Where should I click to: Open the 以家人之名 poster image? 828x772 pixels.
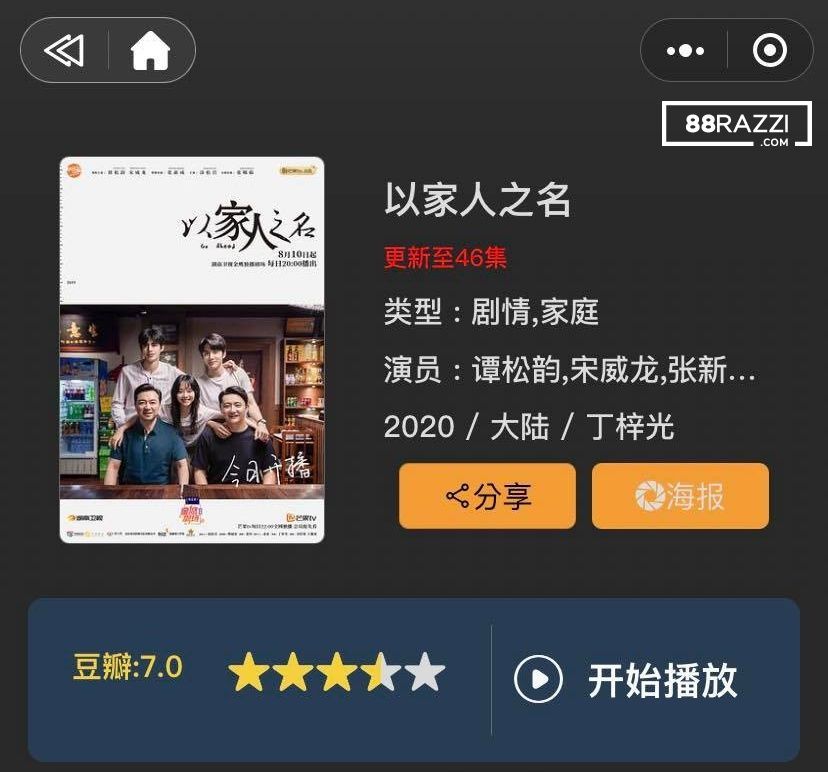pos(192,350)
